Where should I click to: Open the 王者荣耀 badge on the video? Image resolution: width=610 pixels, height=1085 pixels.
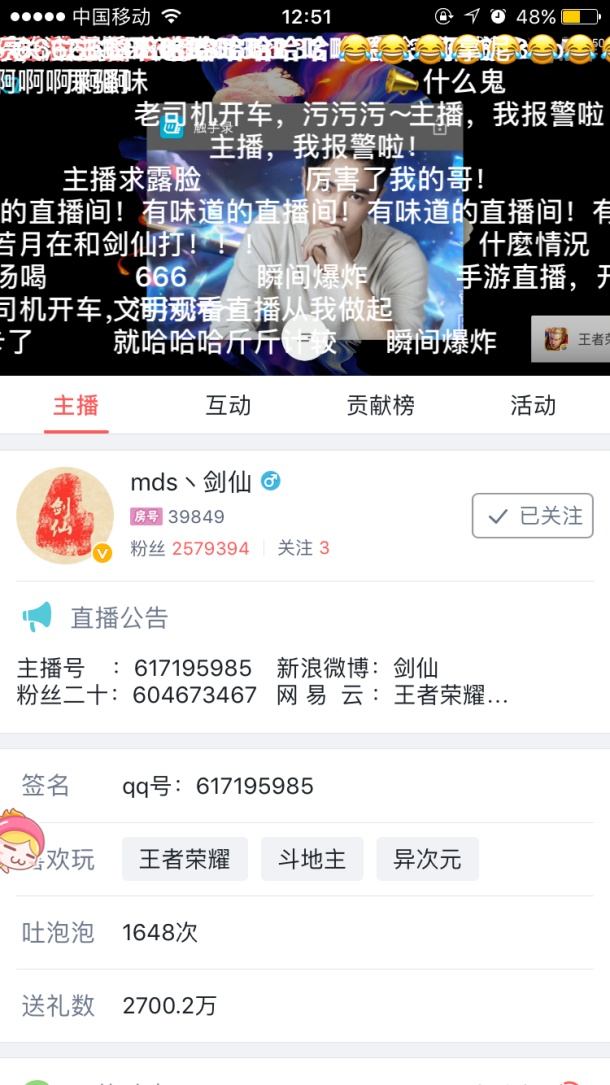click(x=572, y=340)
